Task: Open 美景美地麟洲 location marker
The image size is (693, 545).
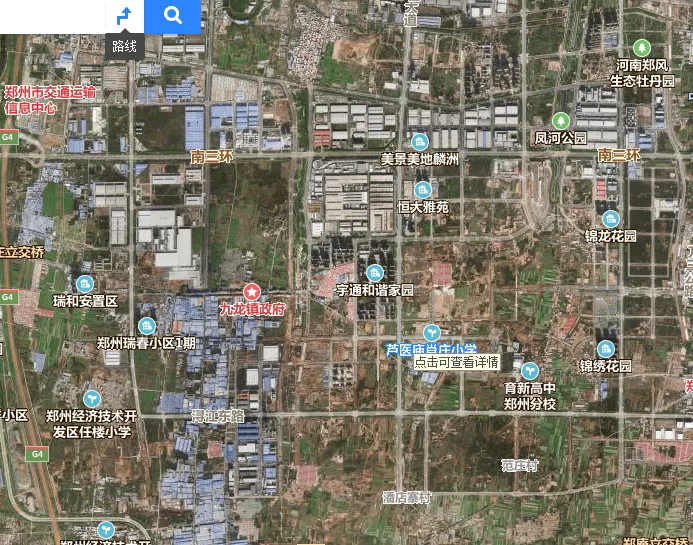Action: tap(420, 142)
